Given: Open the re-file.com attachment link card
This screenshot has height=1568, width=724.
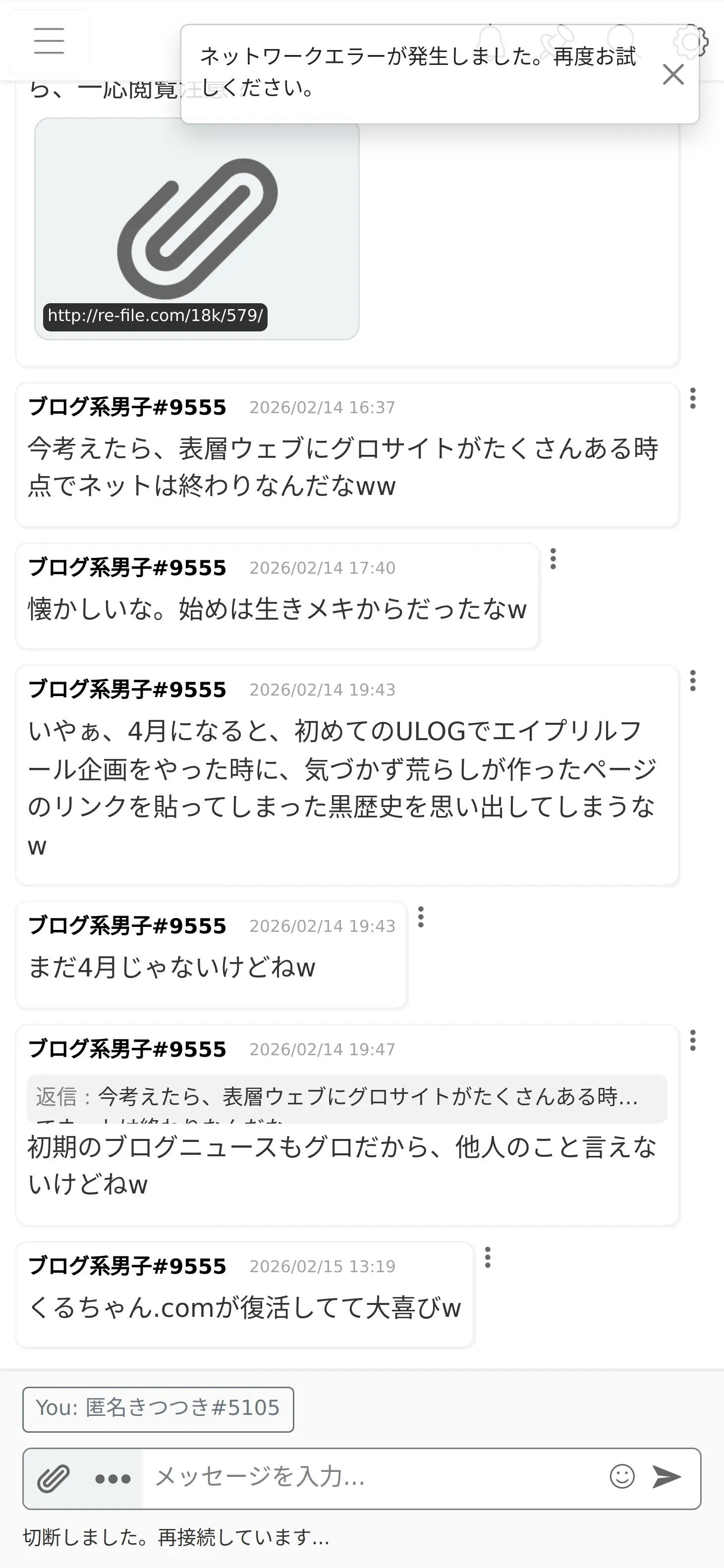Looking at the screenshot, I should (x=197, y=229).
